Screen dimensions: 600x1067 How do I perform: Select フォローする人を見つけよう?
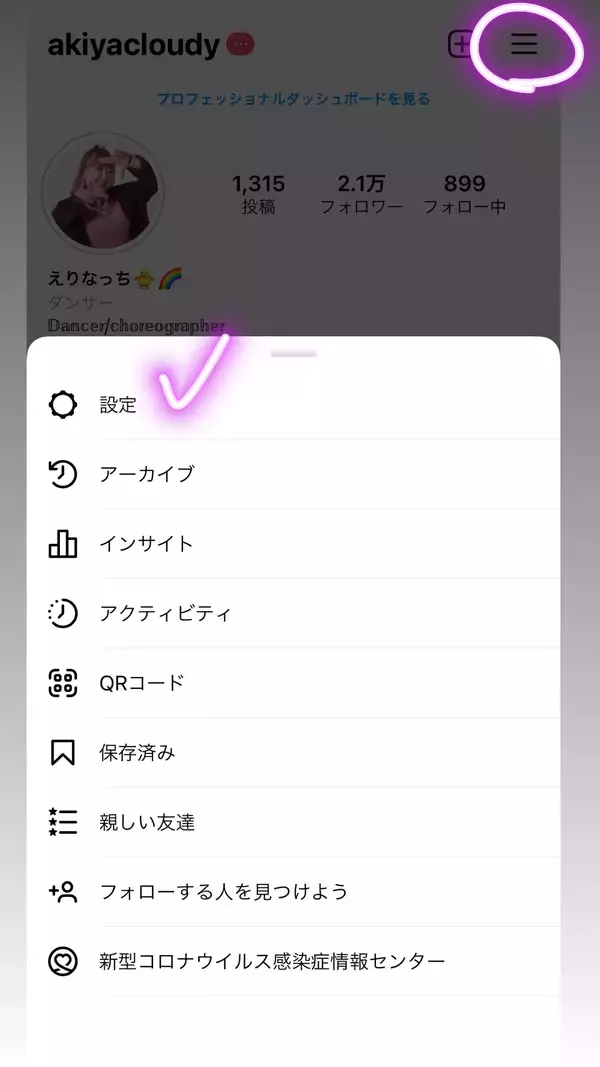pyautogui.click(x=223, y=891)
